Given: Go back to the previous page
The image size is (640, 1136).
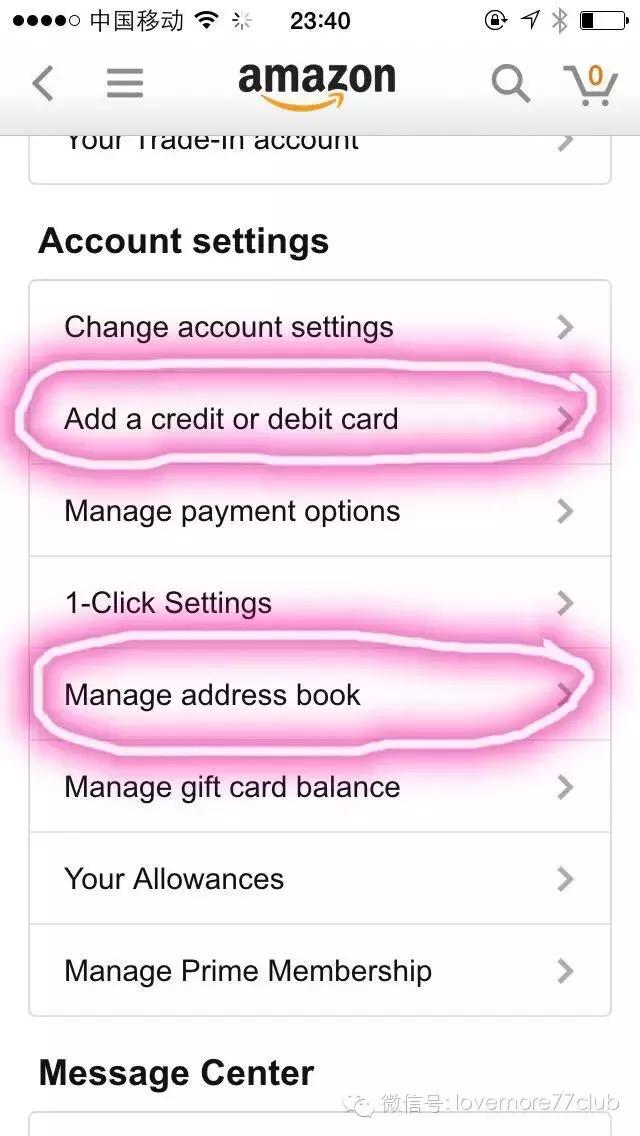Looking at the screenshot, I should pyautogui.click(x=43, y=83).
